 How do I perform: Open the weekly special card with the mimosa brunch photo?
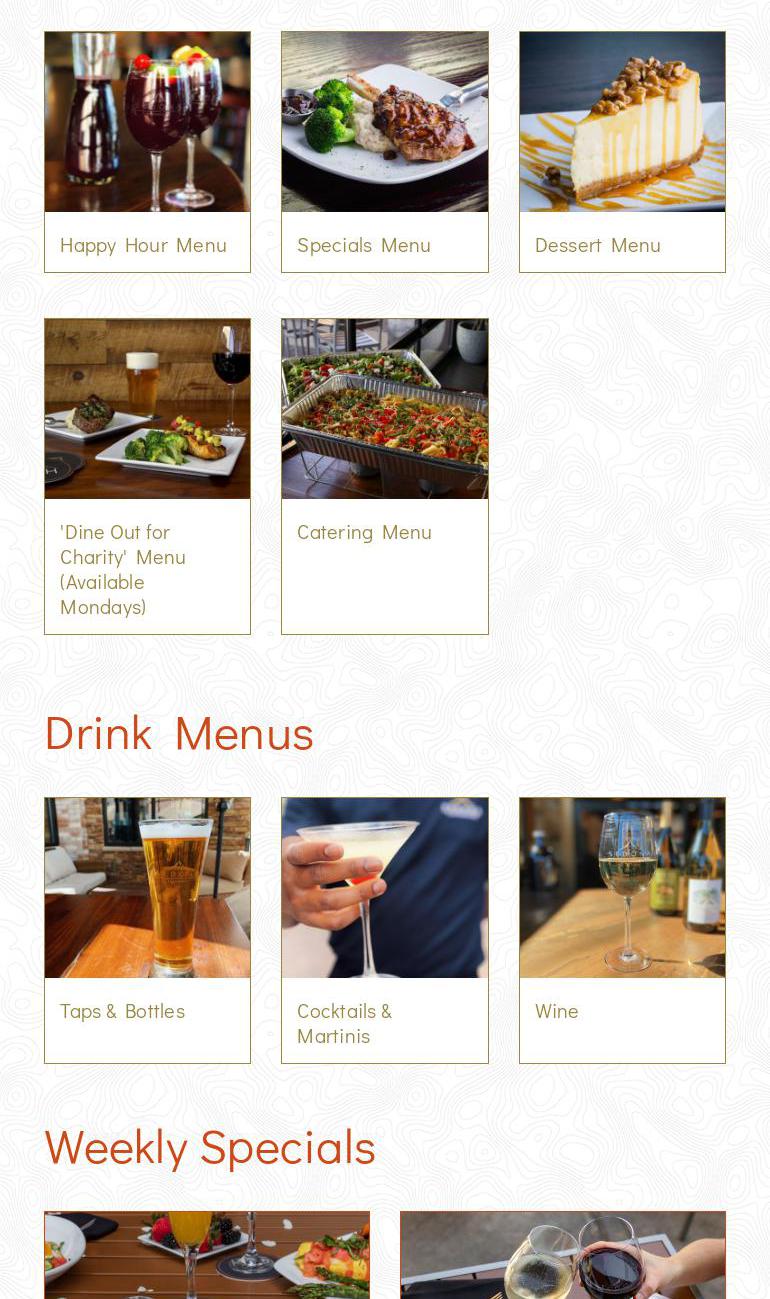pos(207,1255)
